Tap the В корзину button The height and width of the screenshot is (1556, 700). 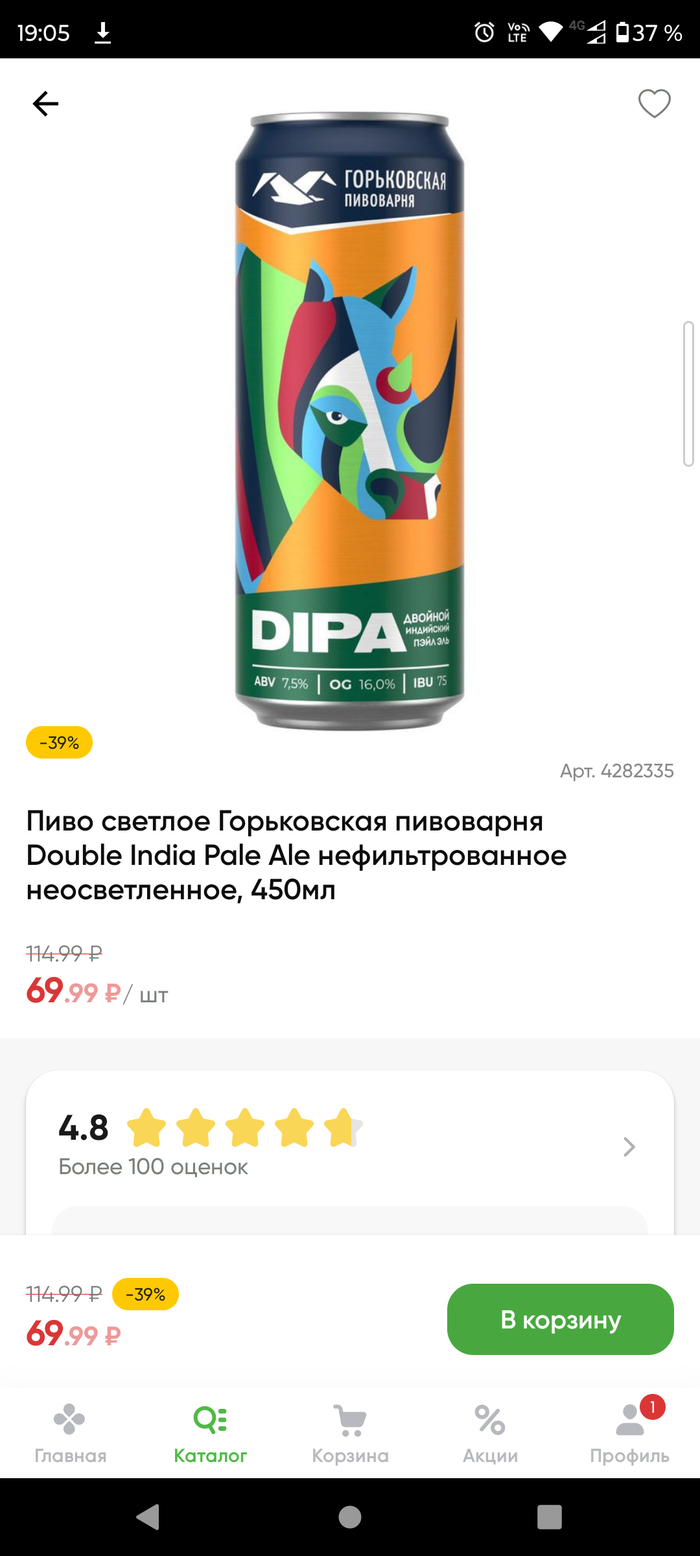(x=560, y=1319)
